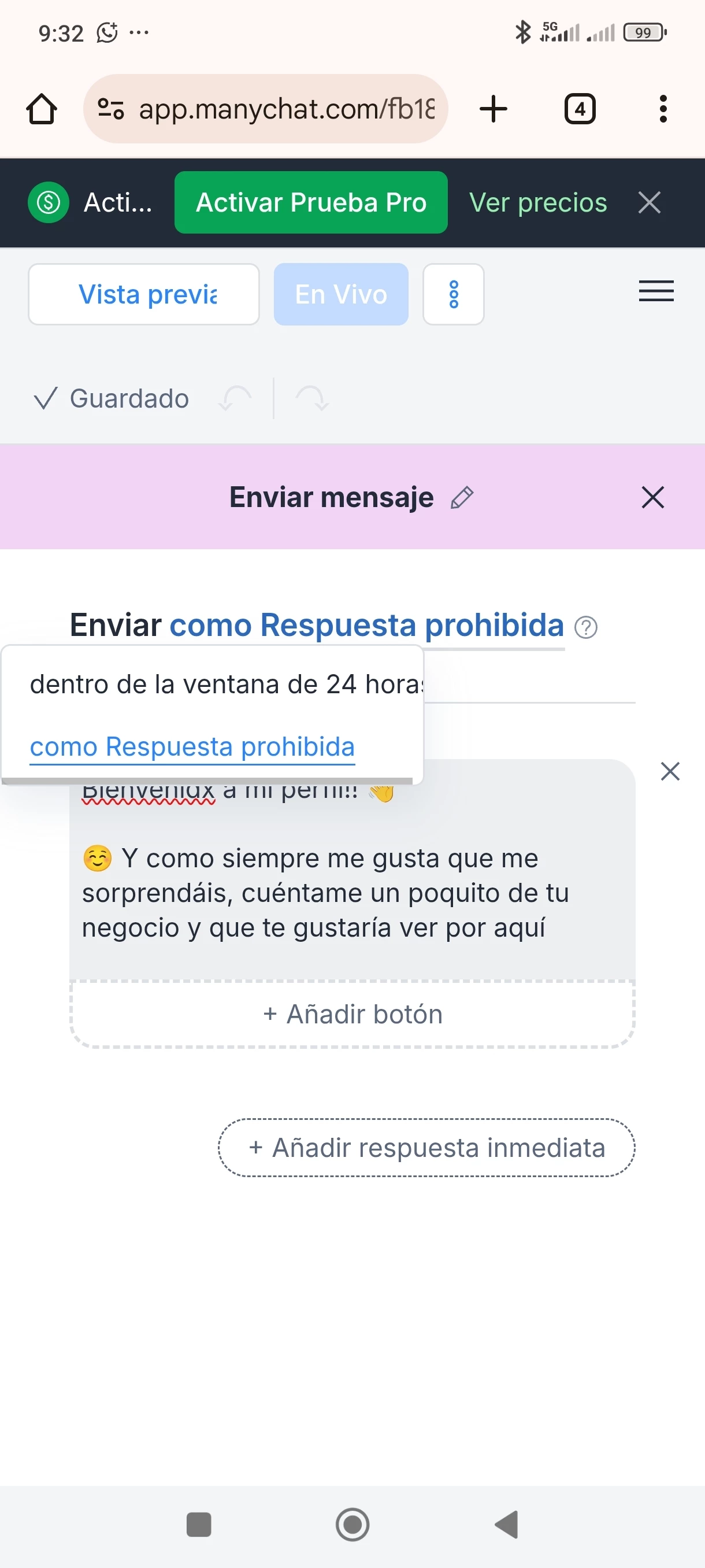The image size is (705, 1568).
Task: Edit the Enviar mensaje title
Action: pos(462,498)
